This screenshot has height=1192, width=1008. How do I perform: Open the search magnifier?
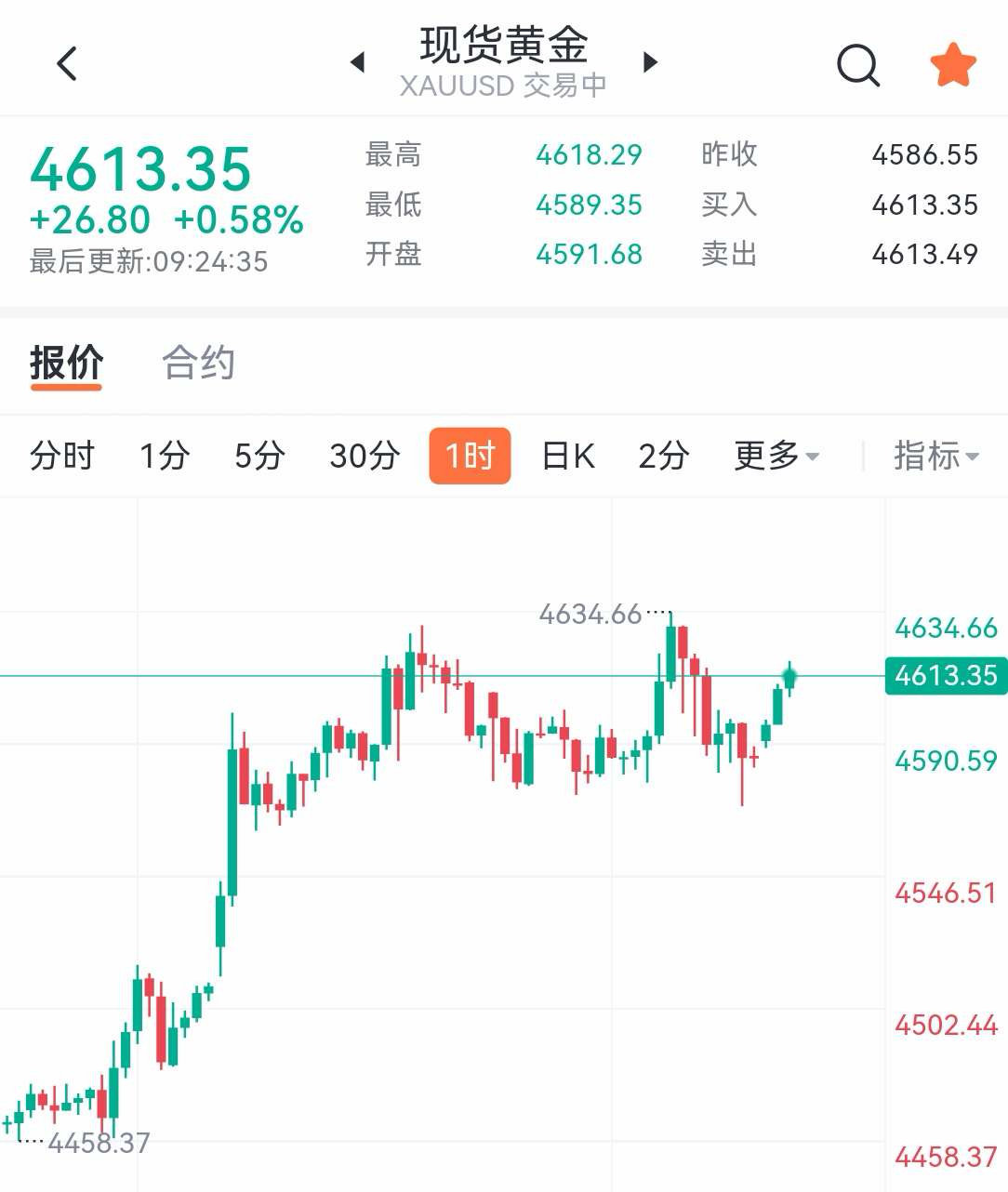857,65
